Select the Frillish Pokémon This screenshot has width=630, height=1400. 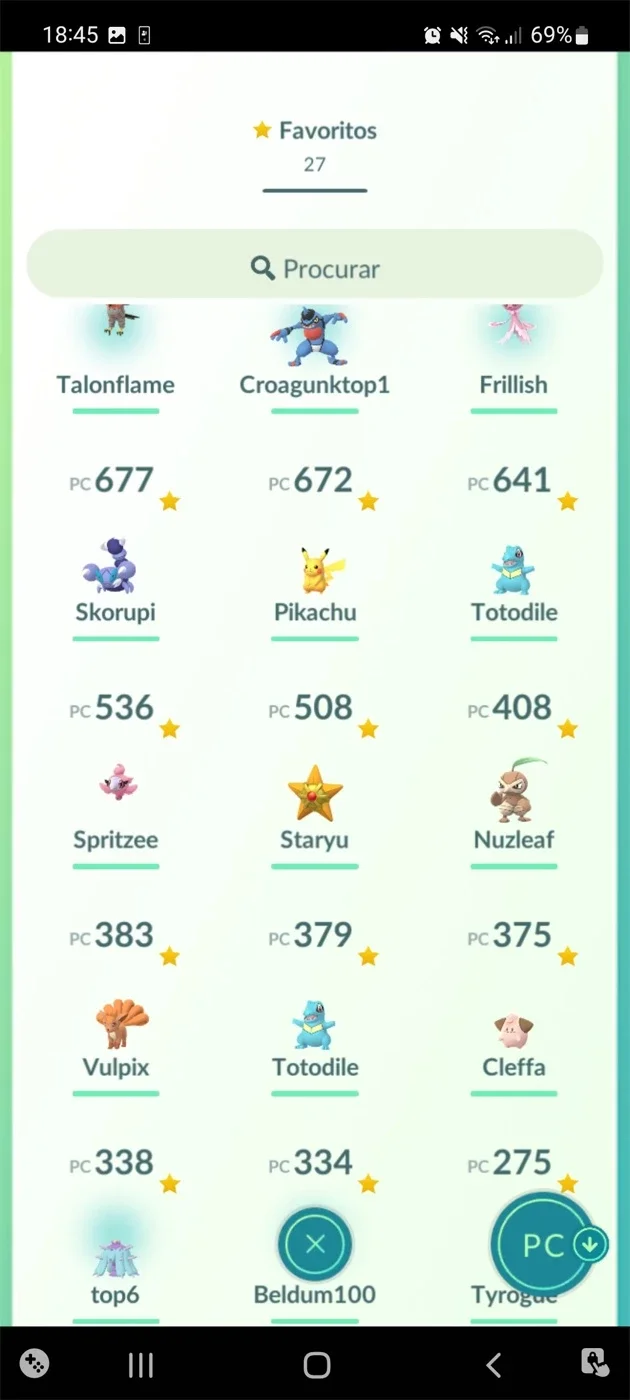pos(514,358)
